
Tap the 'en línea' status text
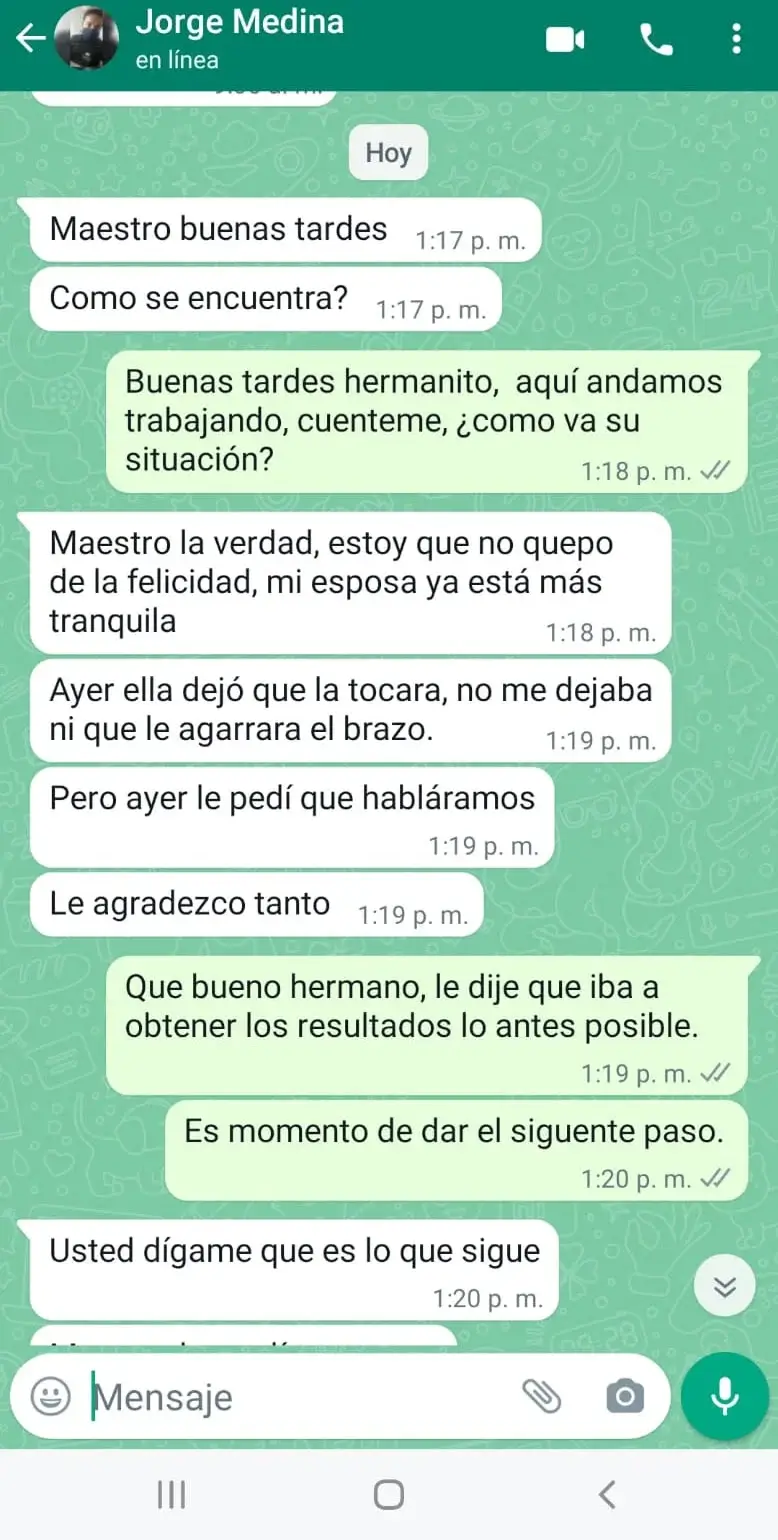tap(177, 58)
